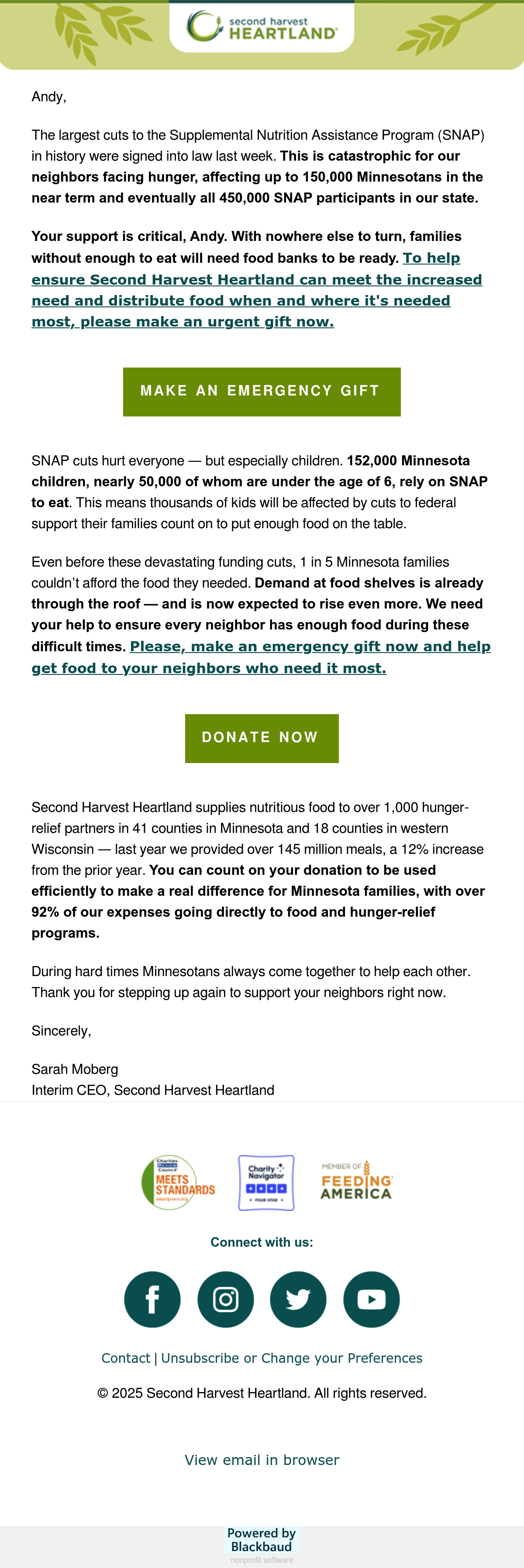The height and width of the screenshot is (1568, 524).
Task: Open the YouTube channel icon
Action: click(x=372, y=1300)
